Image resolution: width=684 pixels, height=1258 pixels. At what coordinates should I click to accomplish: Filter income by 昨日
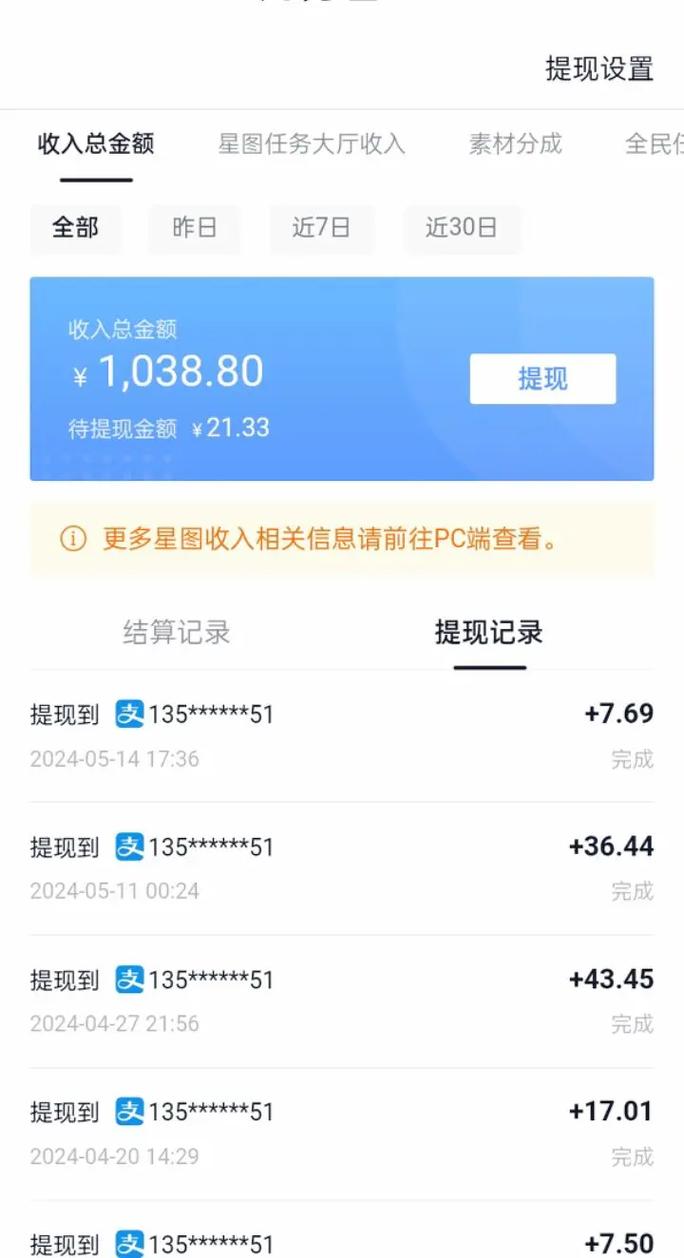click(x=195, y=228)
